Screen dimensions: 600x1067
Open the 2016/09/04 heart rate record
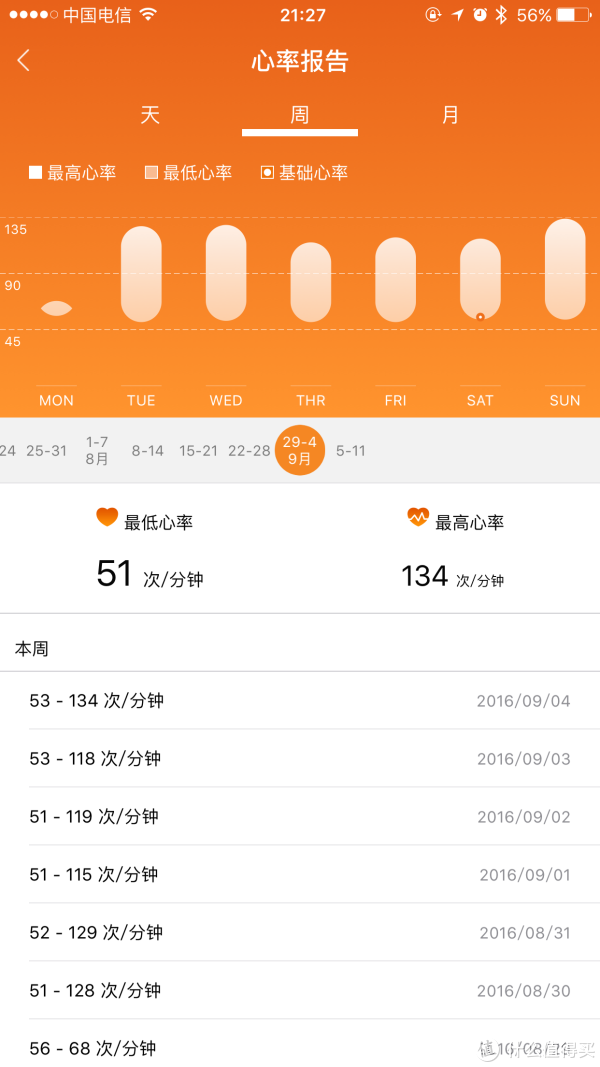[300, 701]
